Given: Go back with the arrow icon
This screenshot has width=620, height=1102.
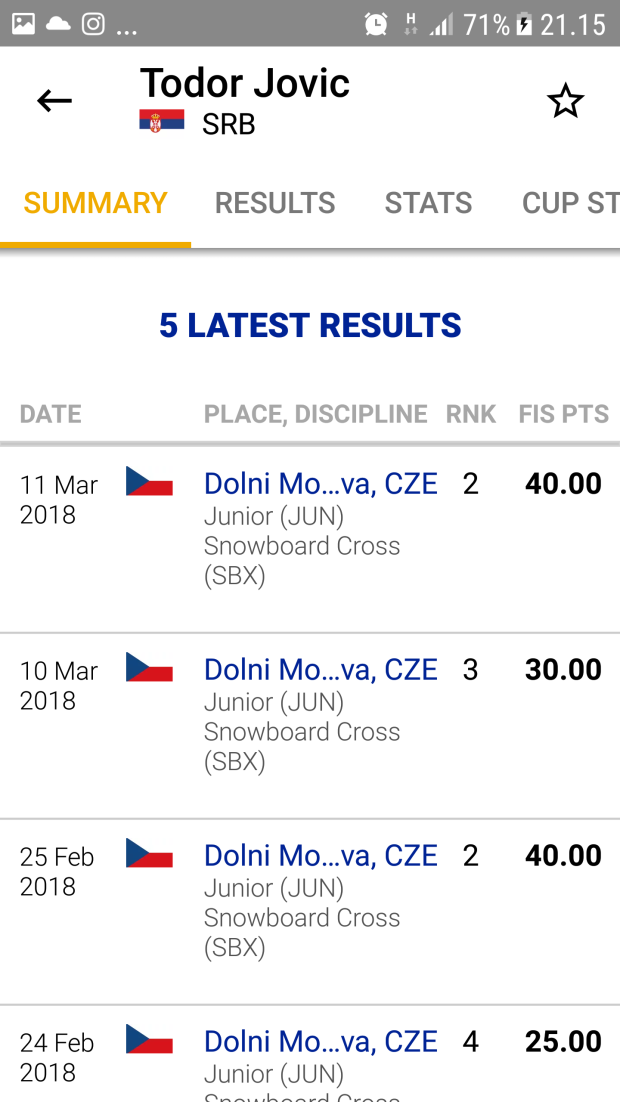Looking at the screenshot, I should (x=54, y=100).
